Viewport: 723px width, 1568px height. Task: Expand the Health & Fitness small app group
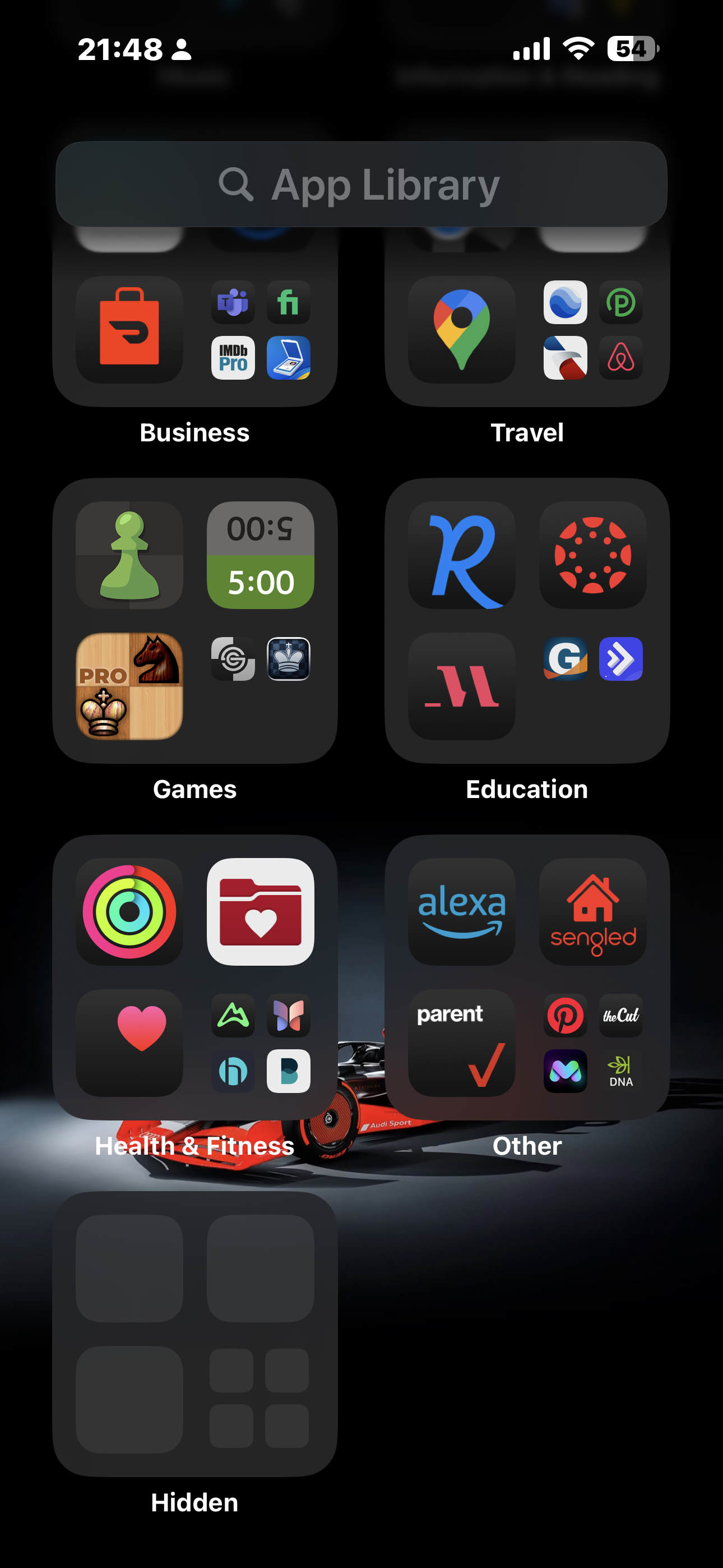261,1043
